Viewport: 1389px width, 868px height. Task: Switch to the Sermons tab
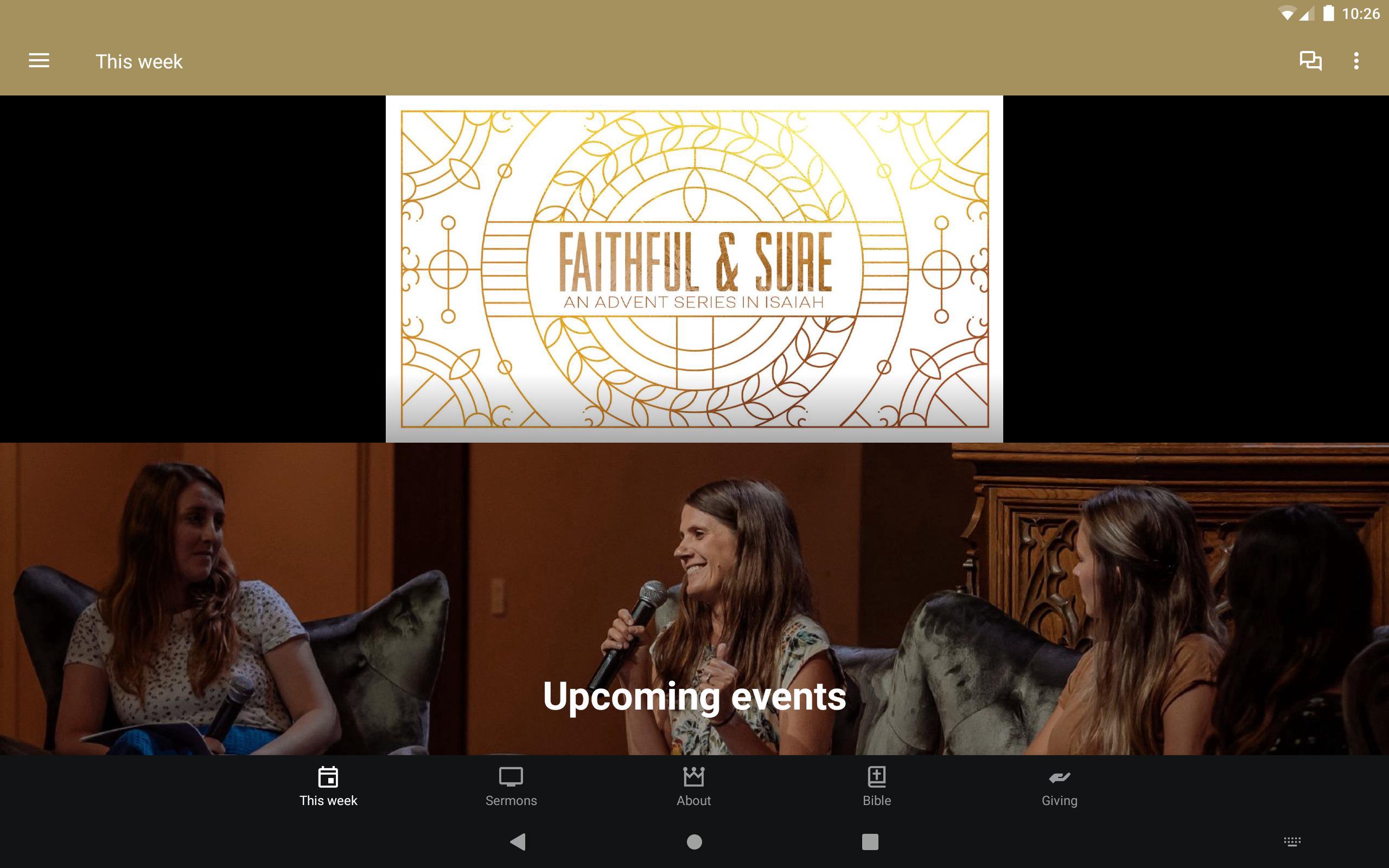click(x=511, y=787)
